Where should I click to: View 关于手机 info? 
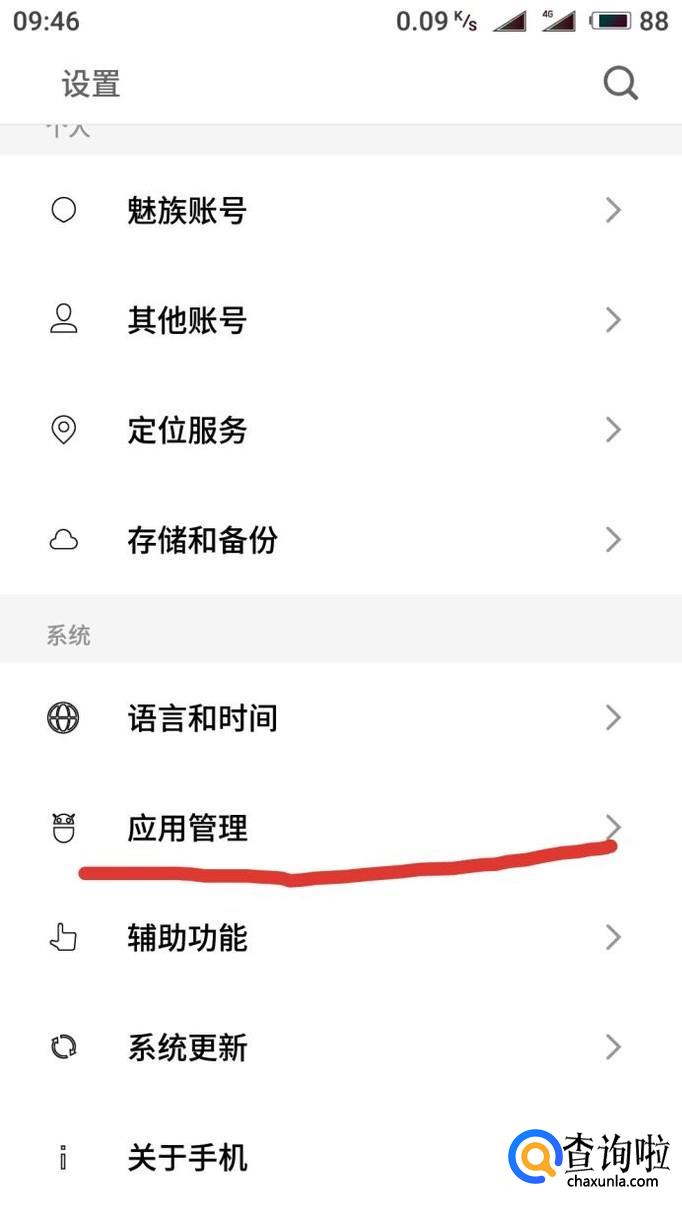point(187,1159)
